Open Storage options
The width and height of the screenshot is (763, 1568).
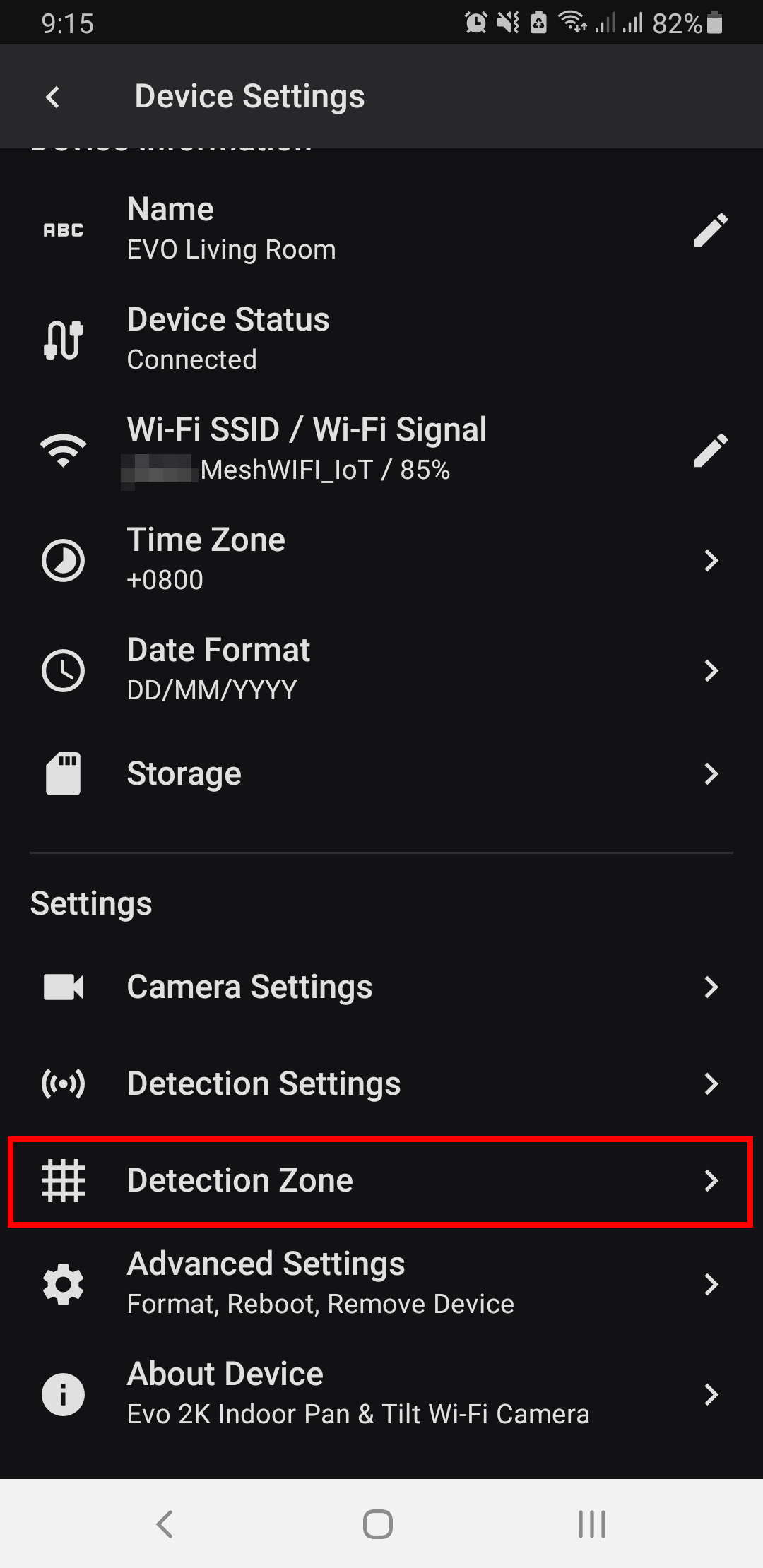coord(381,773)
